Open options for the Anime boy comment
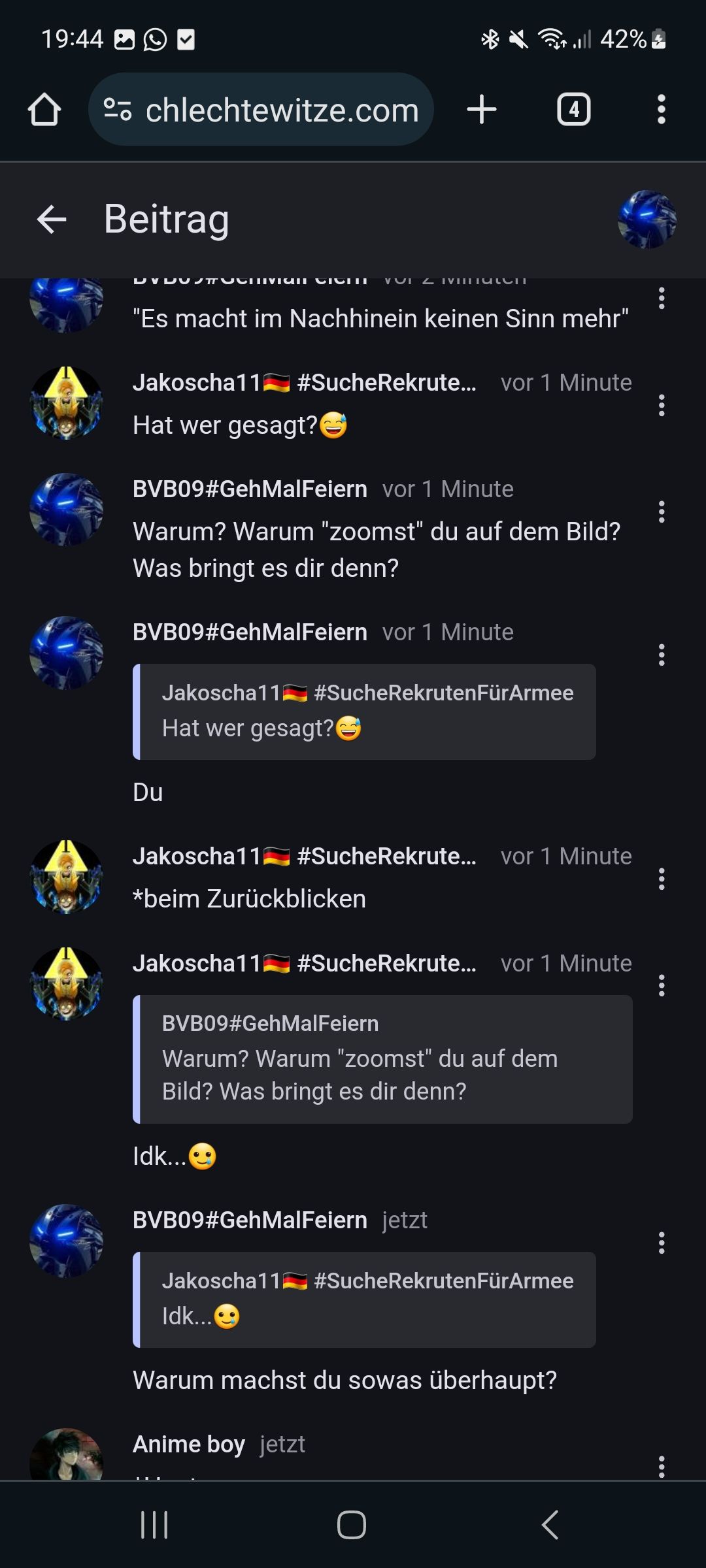Viewport: 706px width, 1568px height. tap(662, 1466)
